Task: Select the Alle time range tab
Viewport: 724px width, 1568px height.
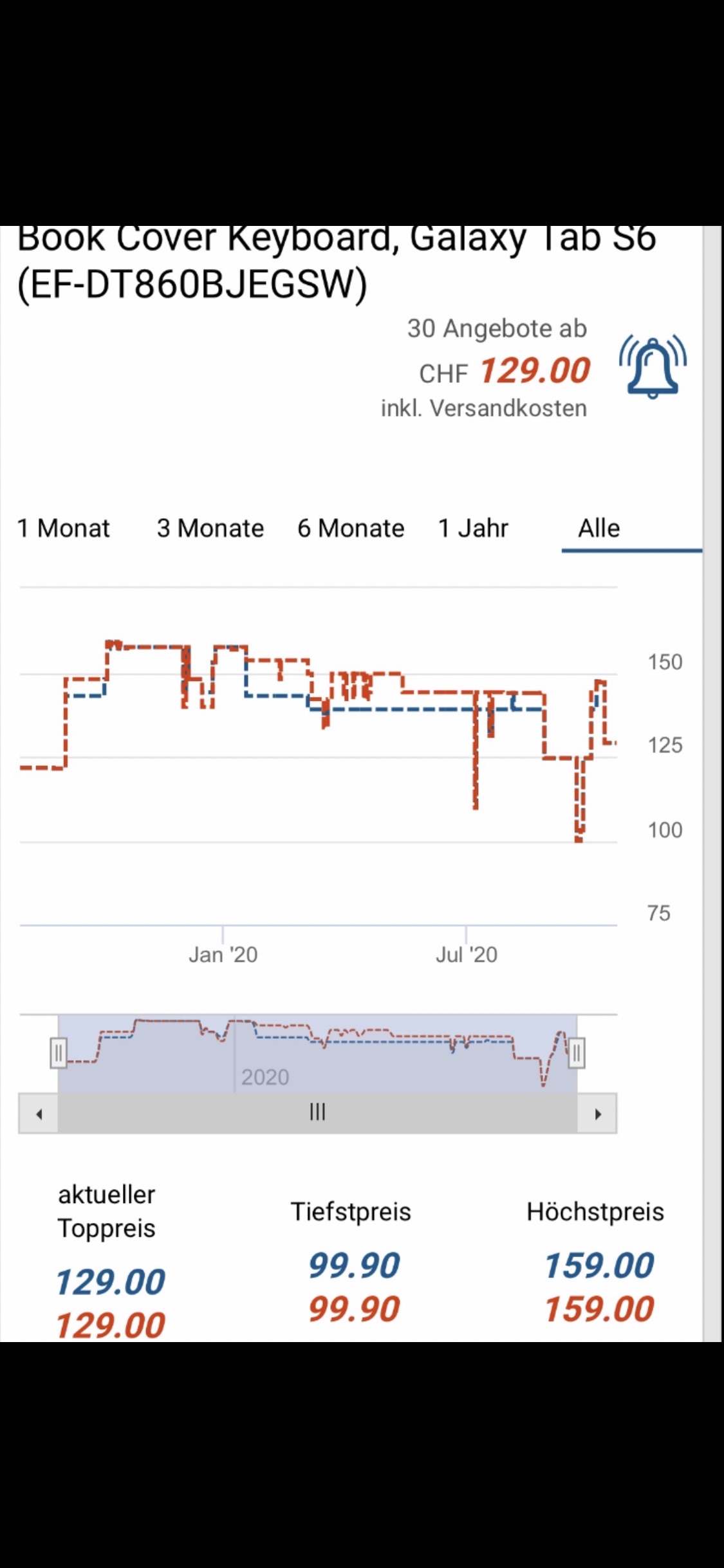Action: 599,528
